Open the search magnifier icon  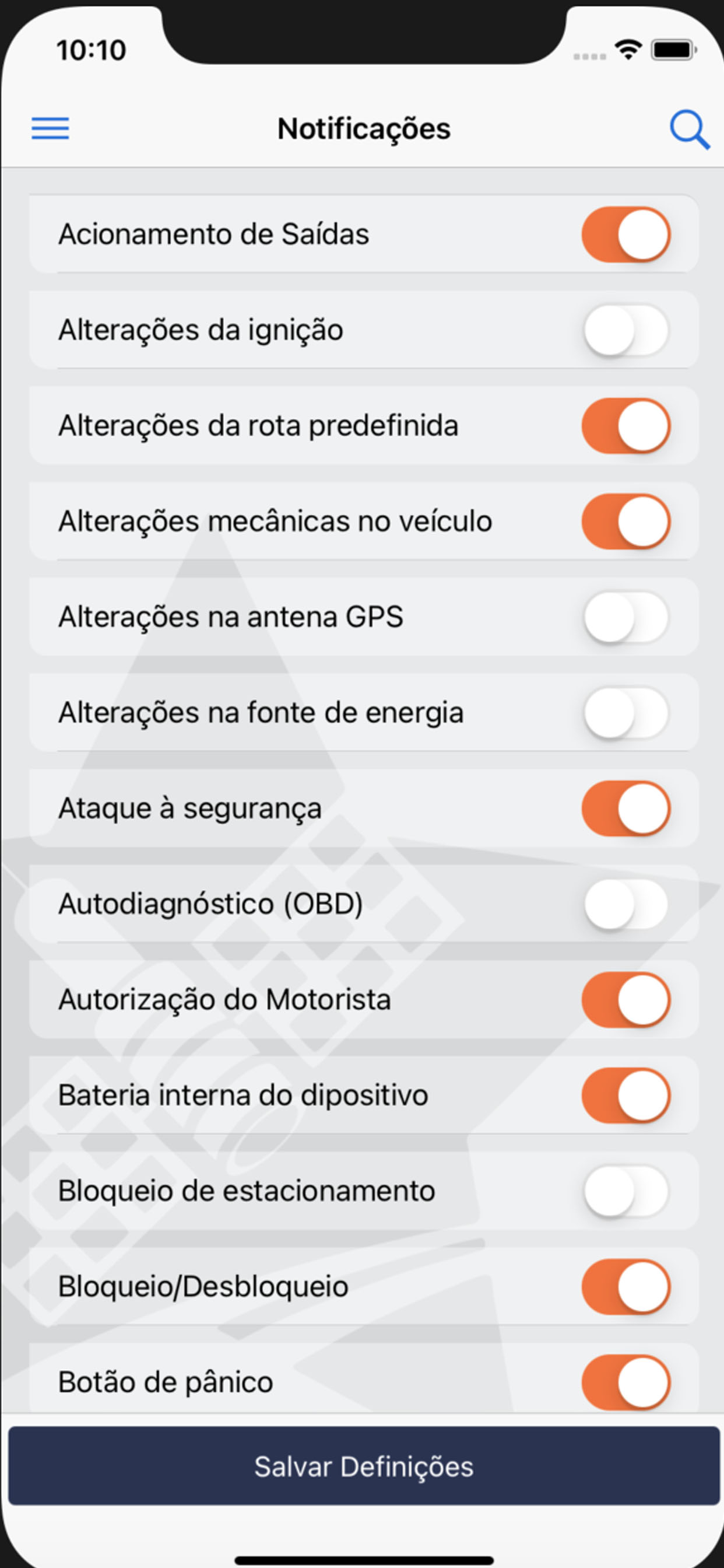click(690, 129)
